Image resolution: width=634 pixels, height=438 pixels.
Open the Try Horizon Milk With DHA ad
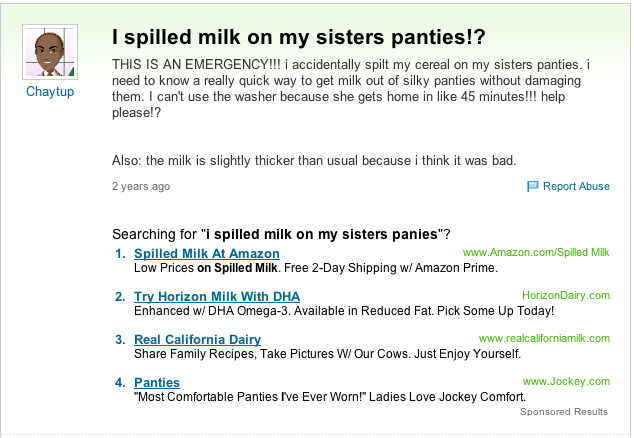[216, 297]
